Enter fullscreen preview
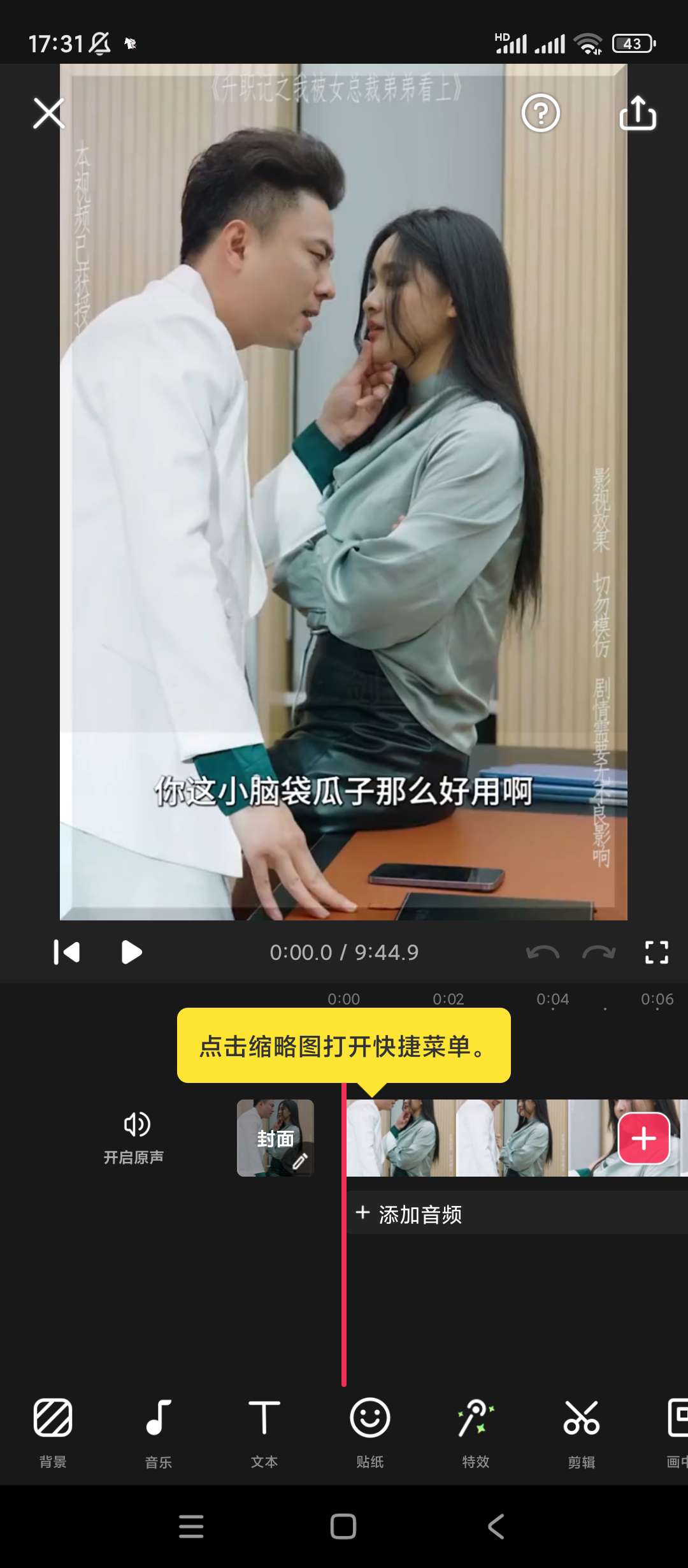This screenshot has width=688, height=1568. (x=657, y=952)
